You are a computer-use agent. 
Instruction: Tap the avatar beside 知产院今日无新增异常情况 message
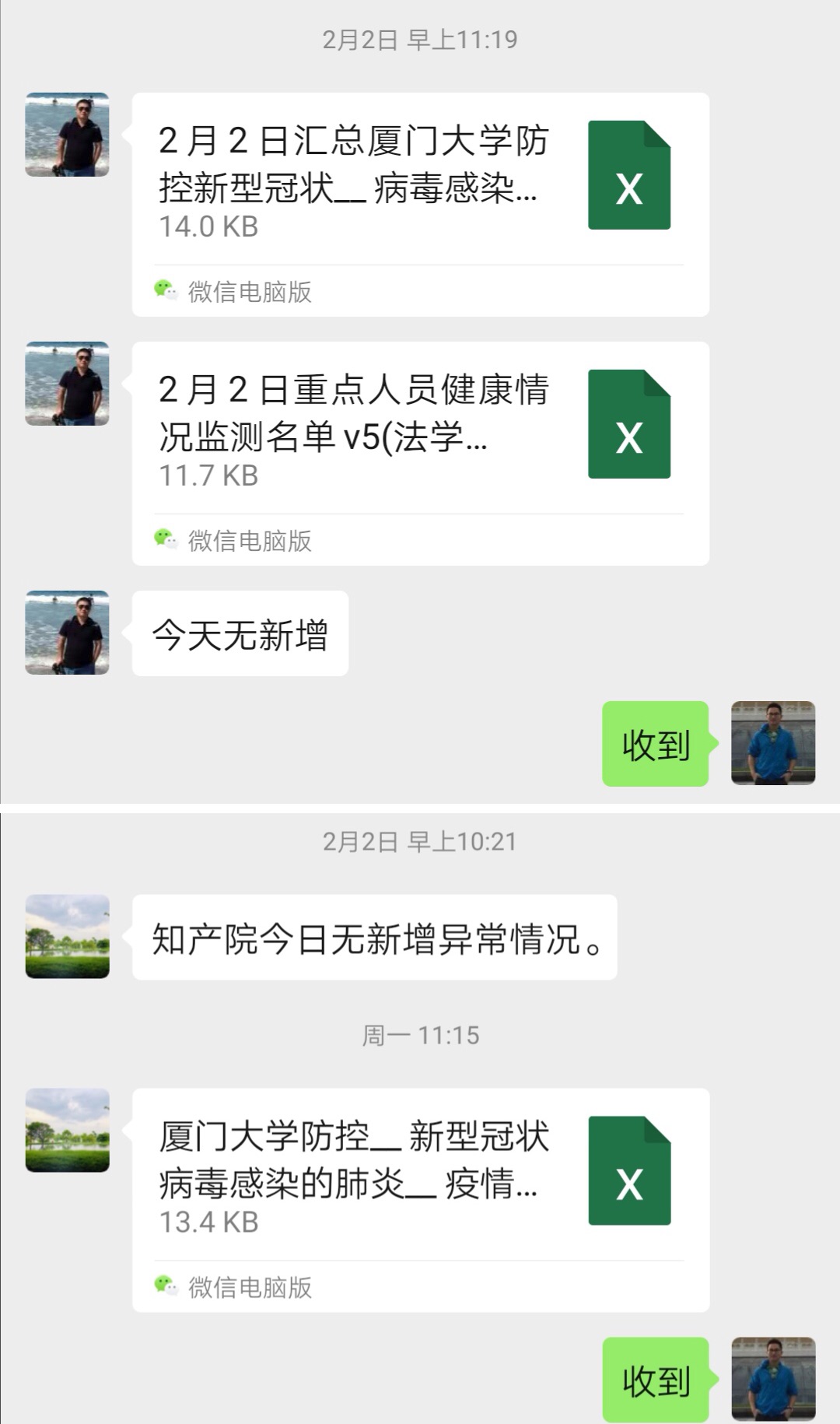pos(68,936)
